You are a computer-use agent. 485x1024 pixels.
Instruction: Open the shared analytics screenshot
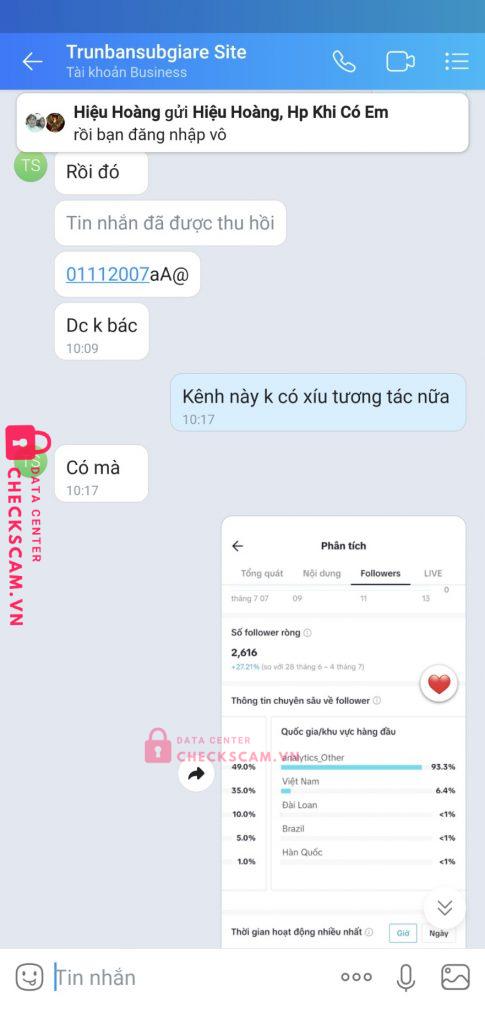pyautogui.click(x=343, y=731)
